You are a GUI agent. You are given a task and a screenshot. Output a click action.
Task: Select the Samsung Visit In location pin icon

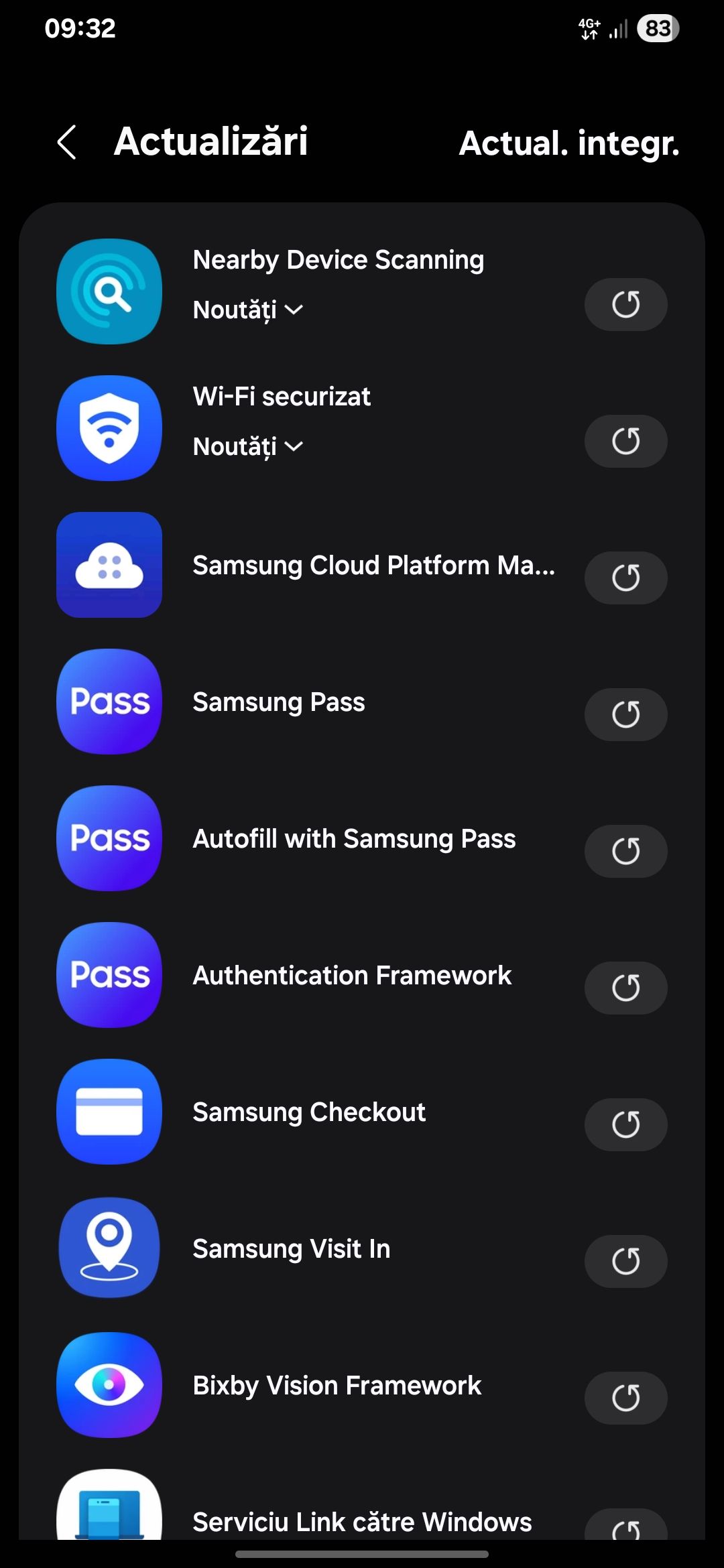109,1249
